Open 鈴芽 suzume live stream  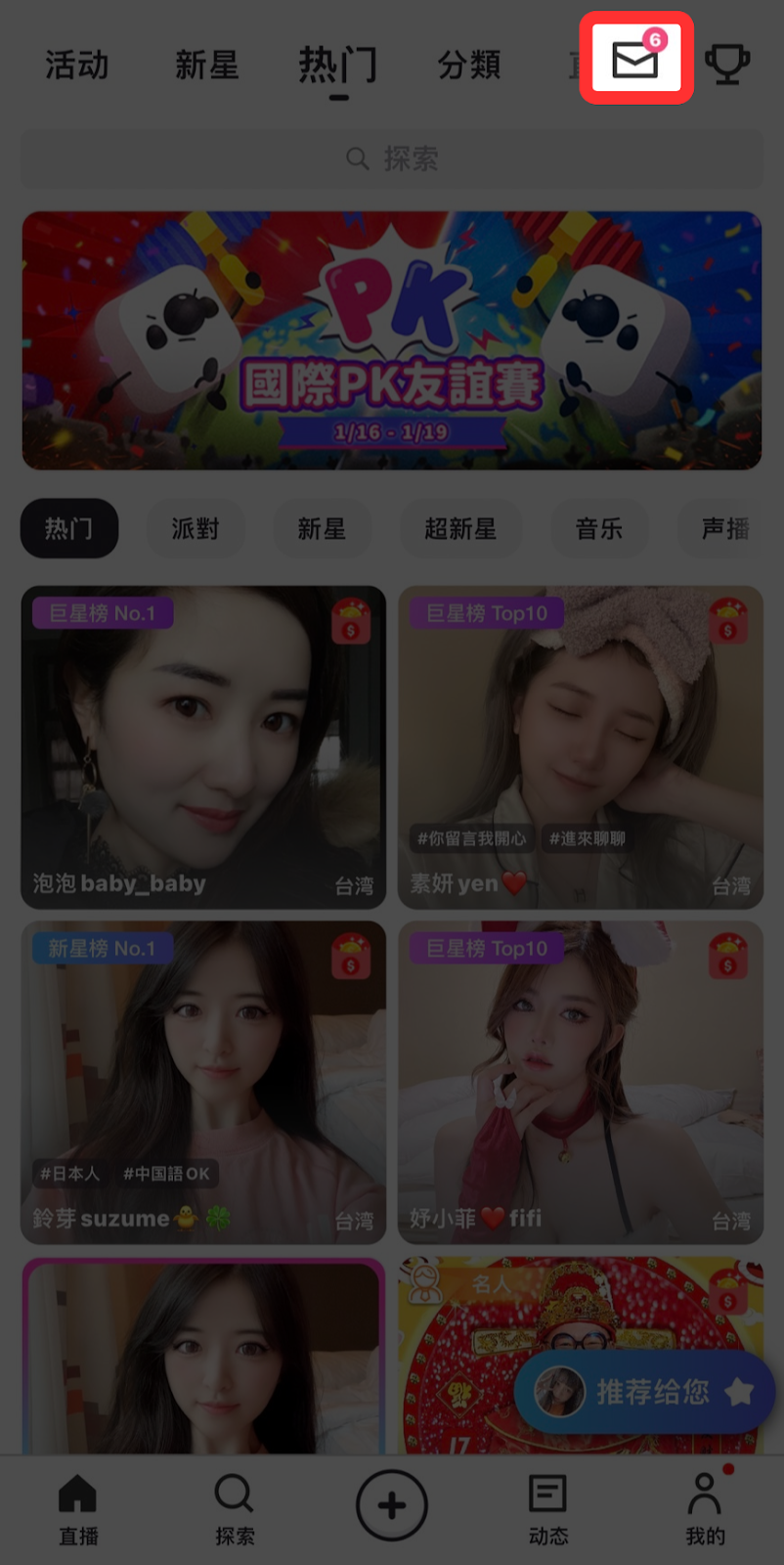coord(203,1082)
